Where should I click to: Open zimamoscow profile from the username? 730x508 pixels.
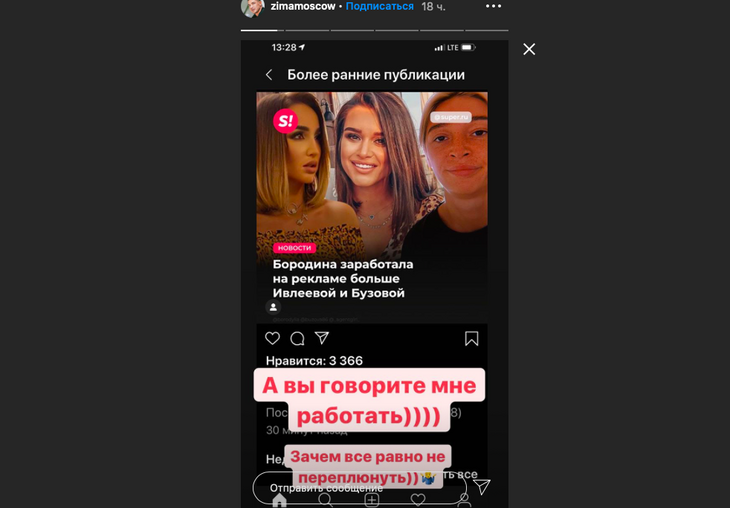pyautogui.click(x=303, y=6)
